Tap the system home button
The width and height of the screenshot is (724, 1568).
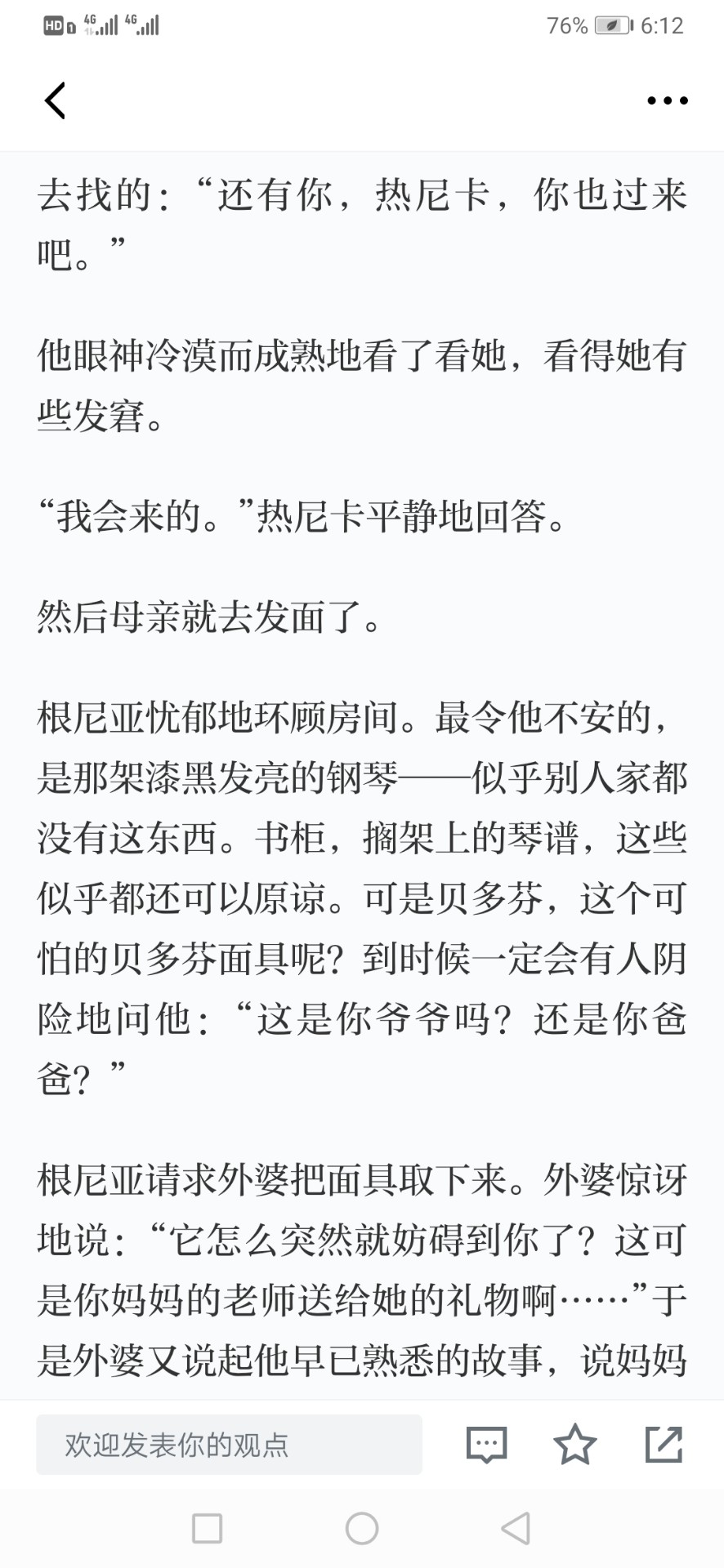tap(362, 1528)
